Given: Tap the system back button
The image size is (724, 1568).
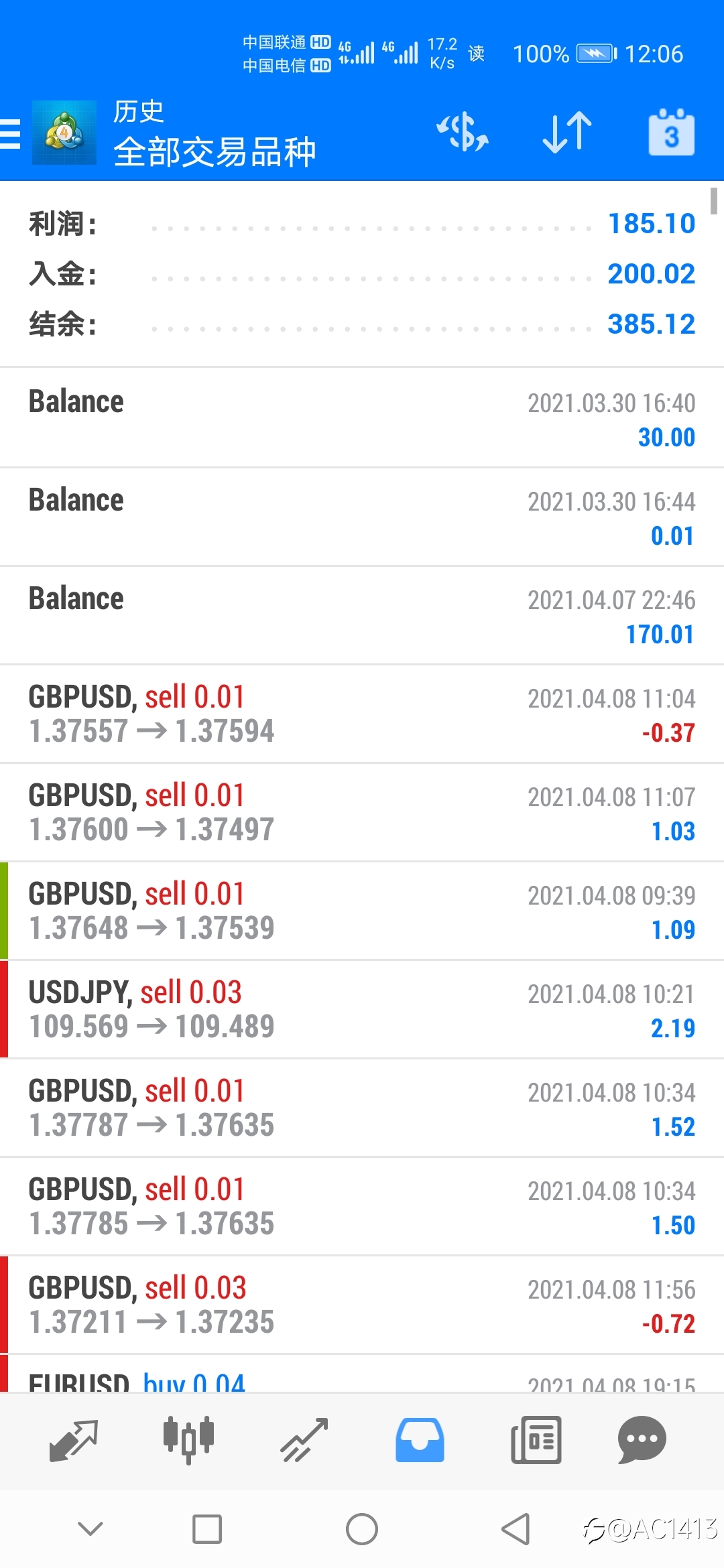Looking at the screenshot, I should [x=516, y=1529].
